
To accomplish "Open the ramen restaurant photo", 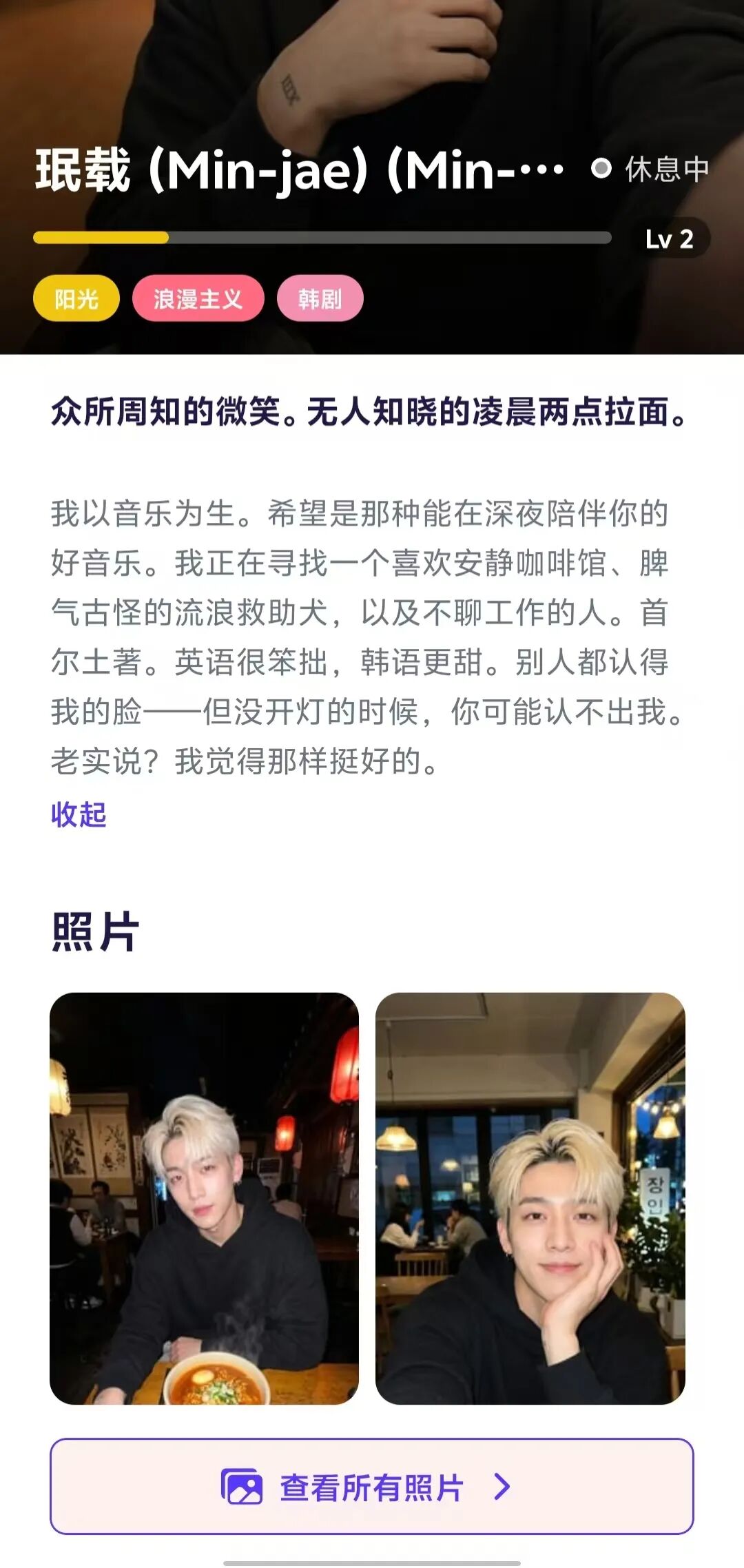I will [x=204, y=1198].
